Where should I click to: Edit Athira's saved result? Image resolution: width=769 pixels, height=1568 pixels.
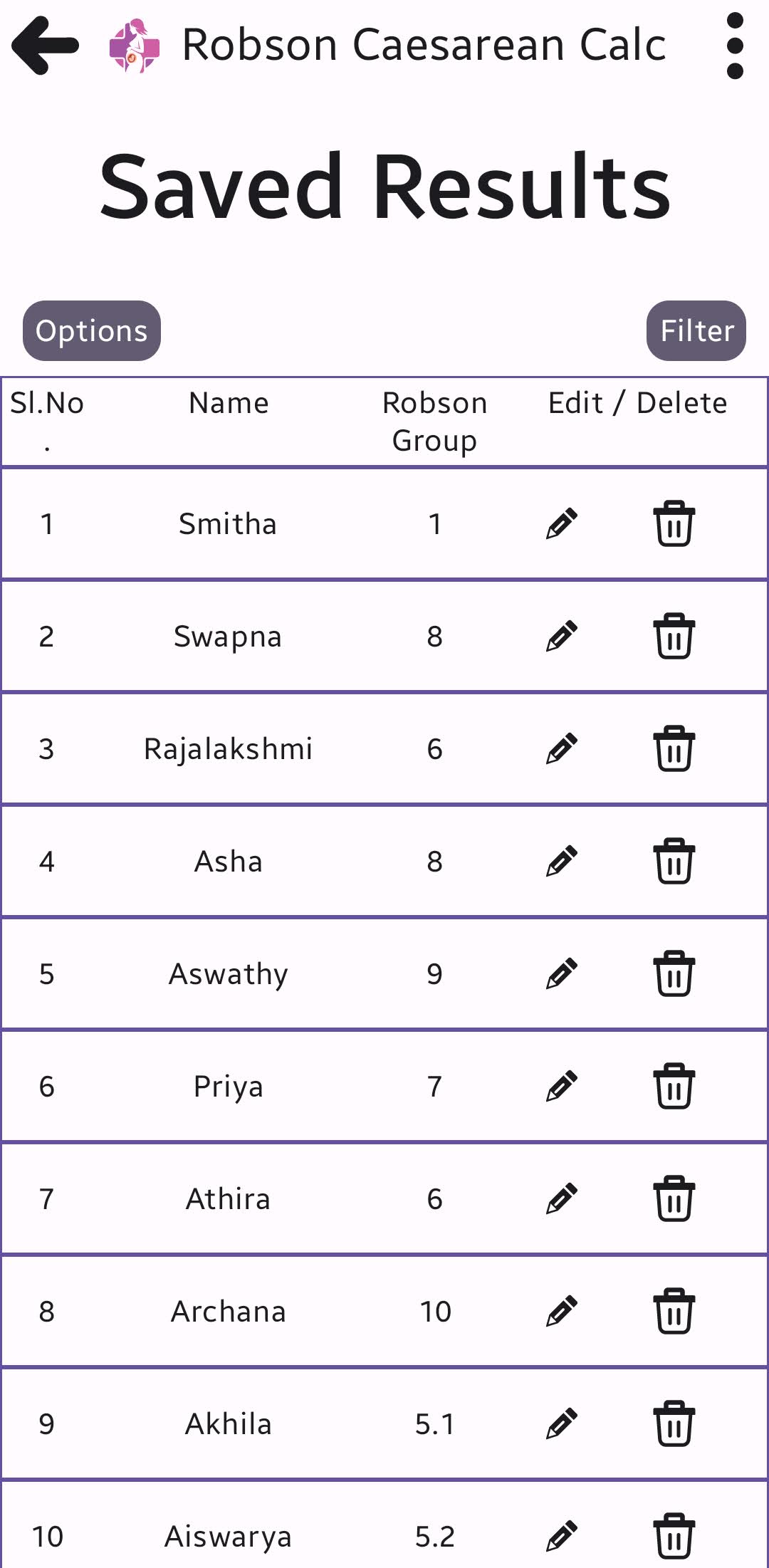coord(562,1198)
